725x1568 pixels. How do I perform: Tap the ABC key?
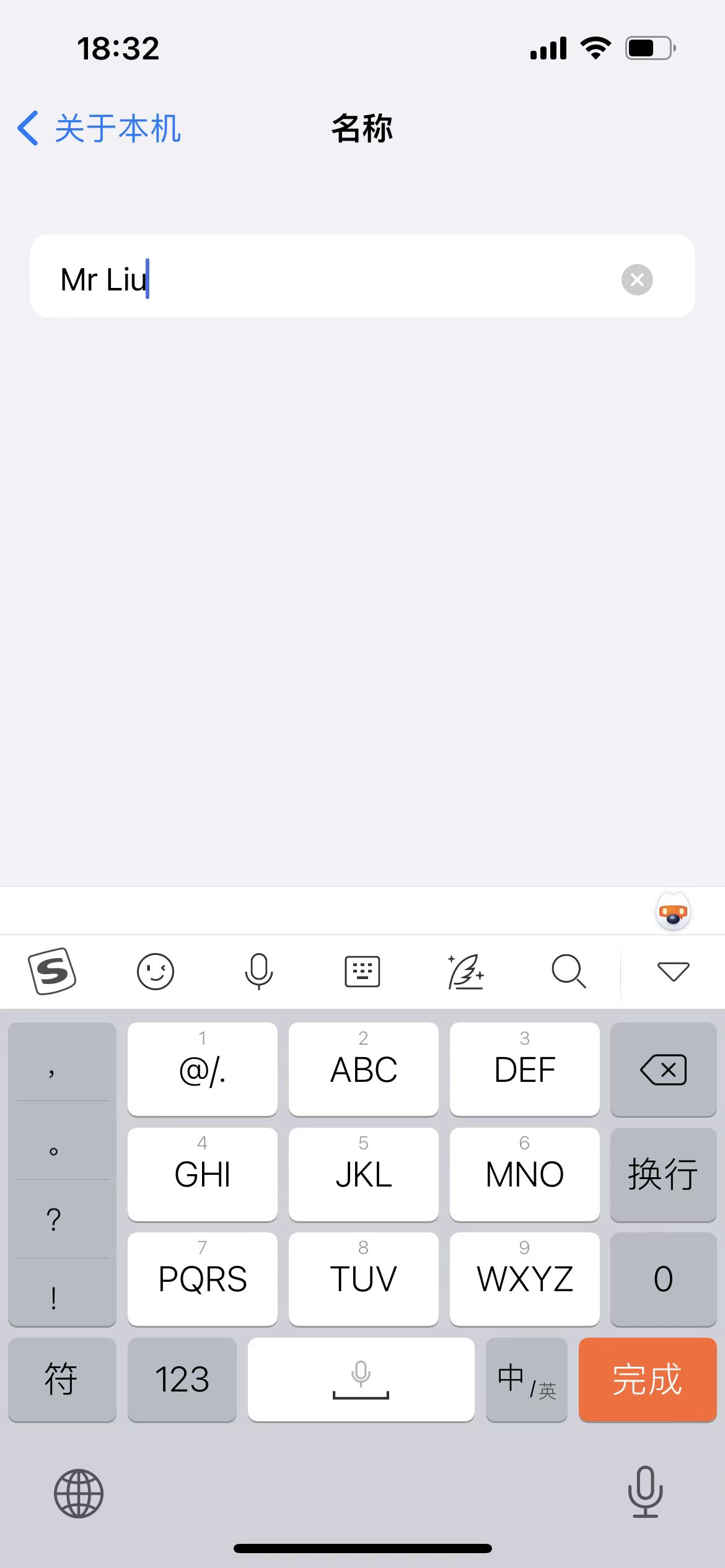click(x=363, y=1068)
